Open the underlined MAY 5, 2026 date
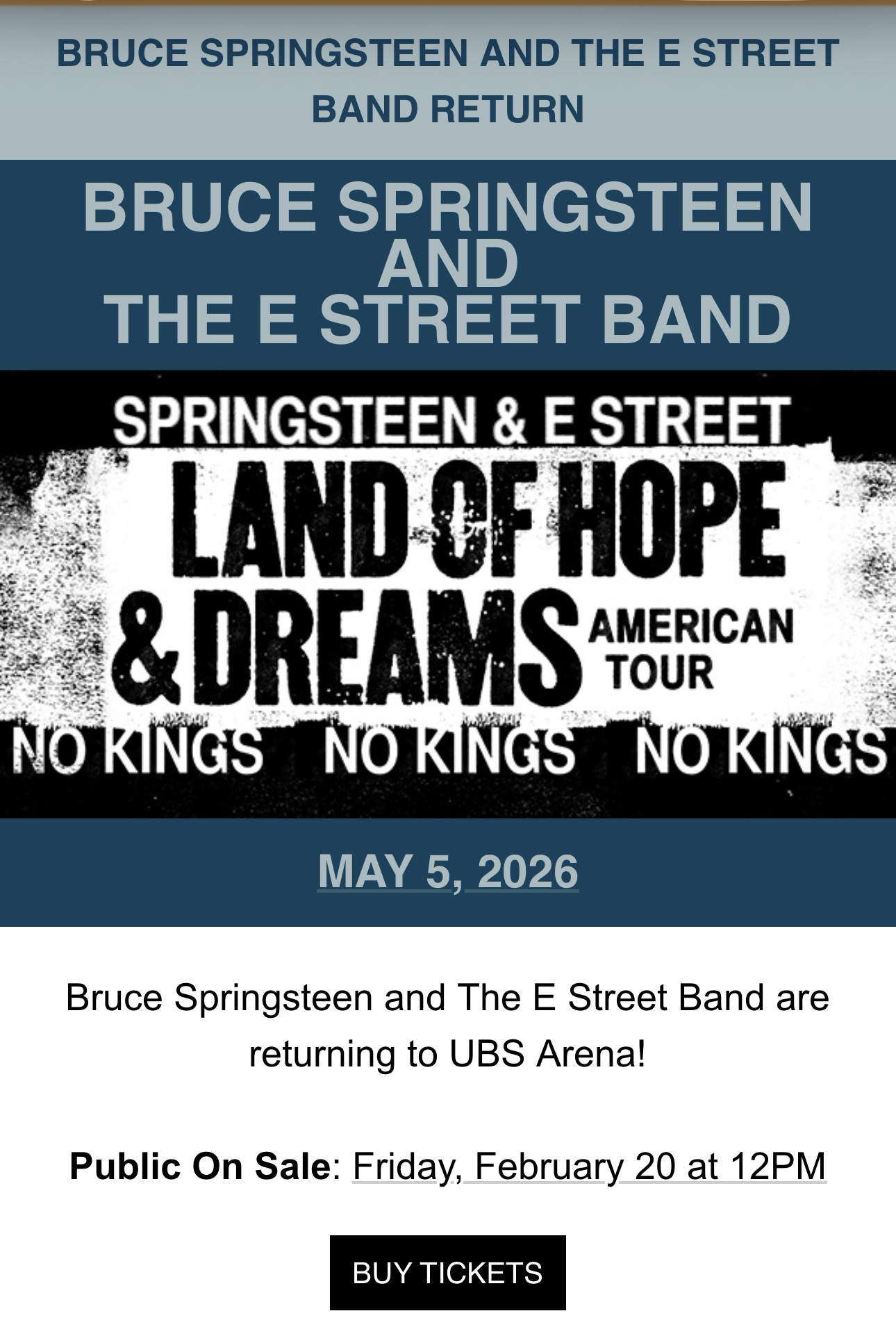 (448, 871)
